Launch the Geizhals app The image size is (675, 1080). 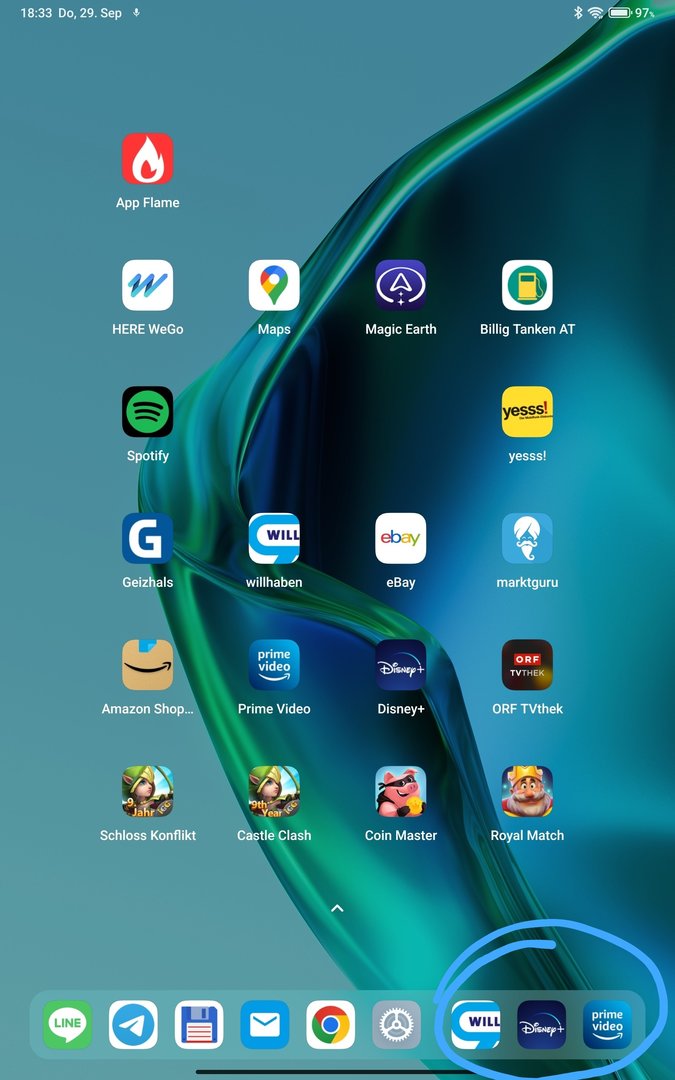(x=148, y=539)
